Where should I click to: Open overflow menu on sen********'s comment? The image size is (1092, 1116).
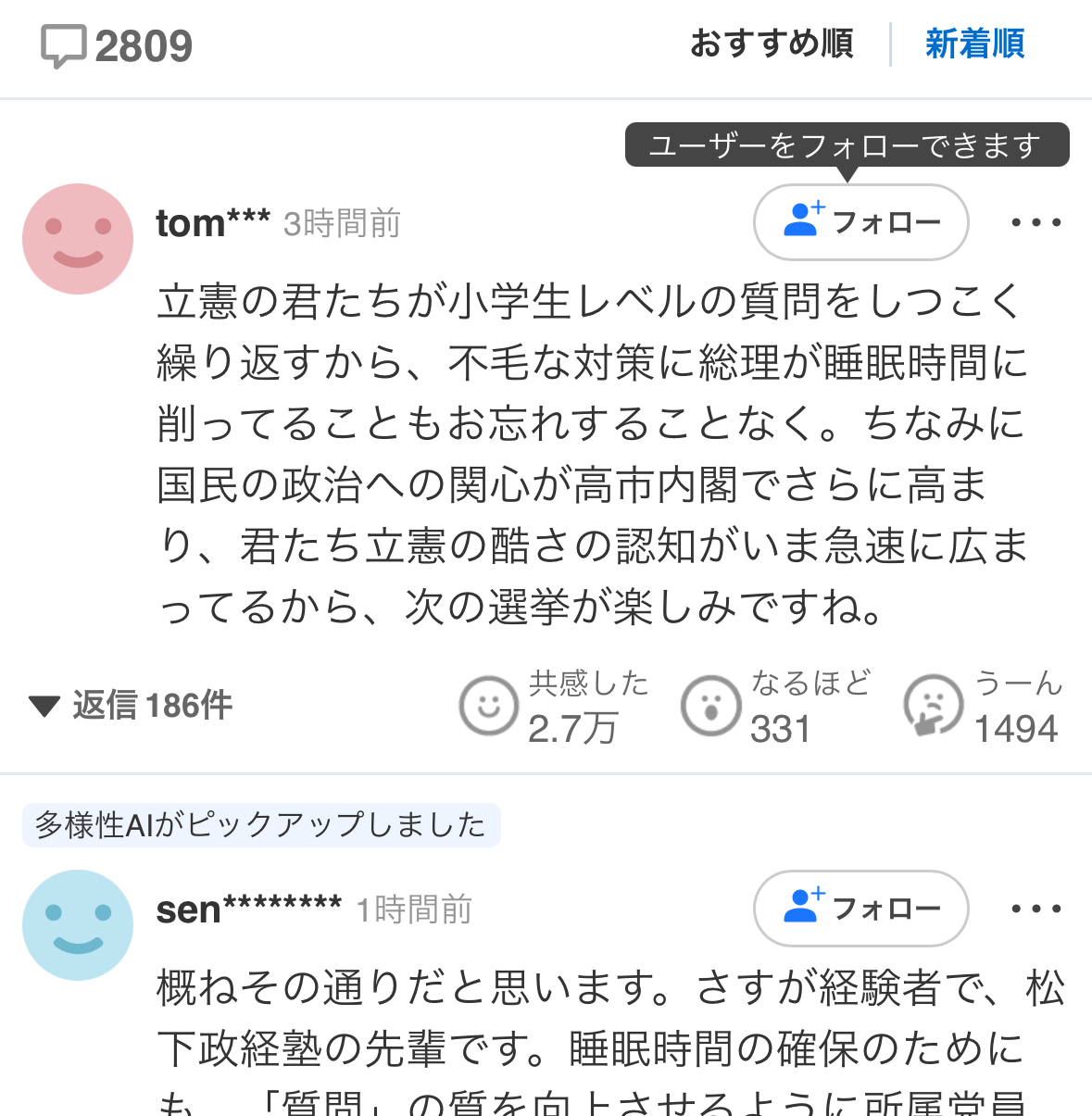1036,909
